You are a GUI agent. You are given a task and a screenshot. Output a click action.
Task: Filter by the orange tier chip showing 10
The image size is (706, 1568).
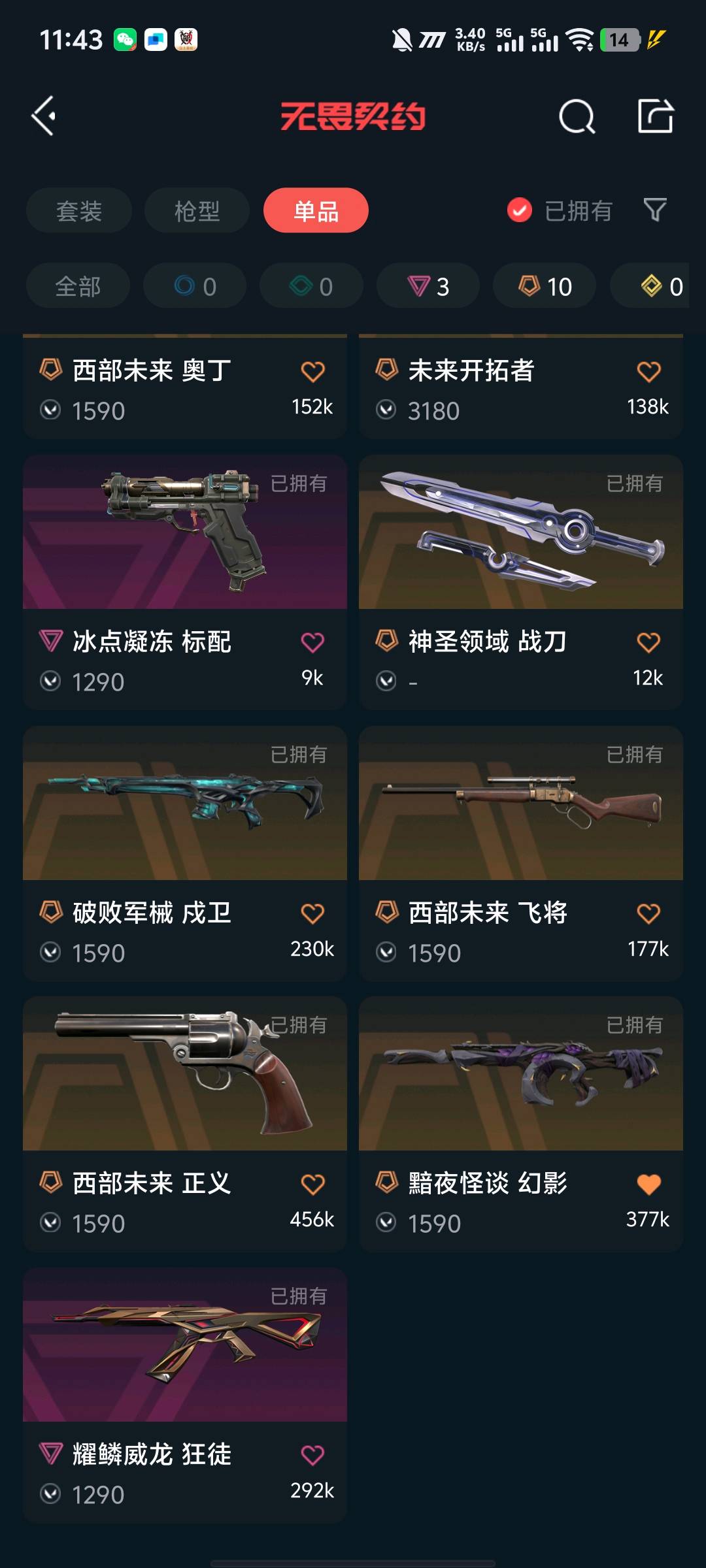tap(545, 286)
